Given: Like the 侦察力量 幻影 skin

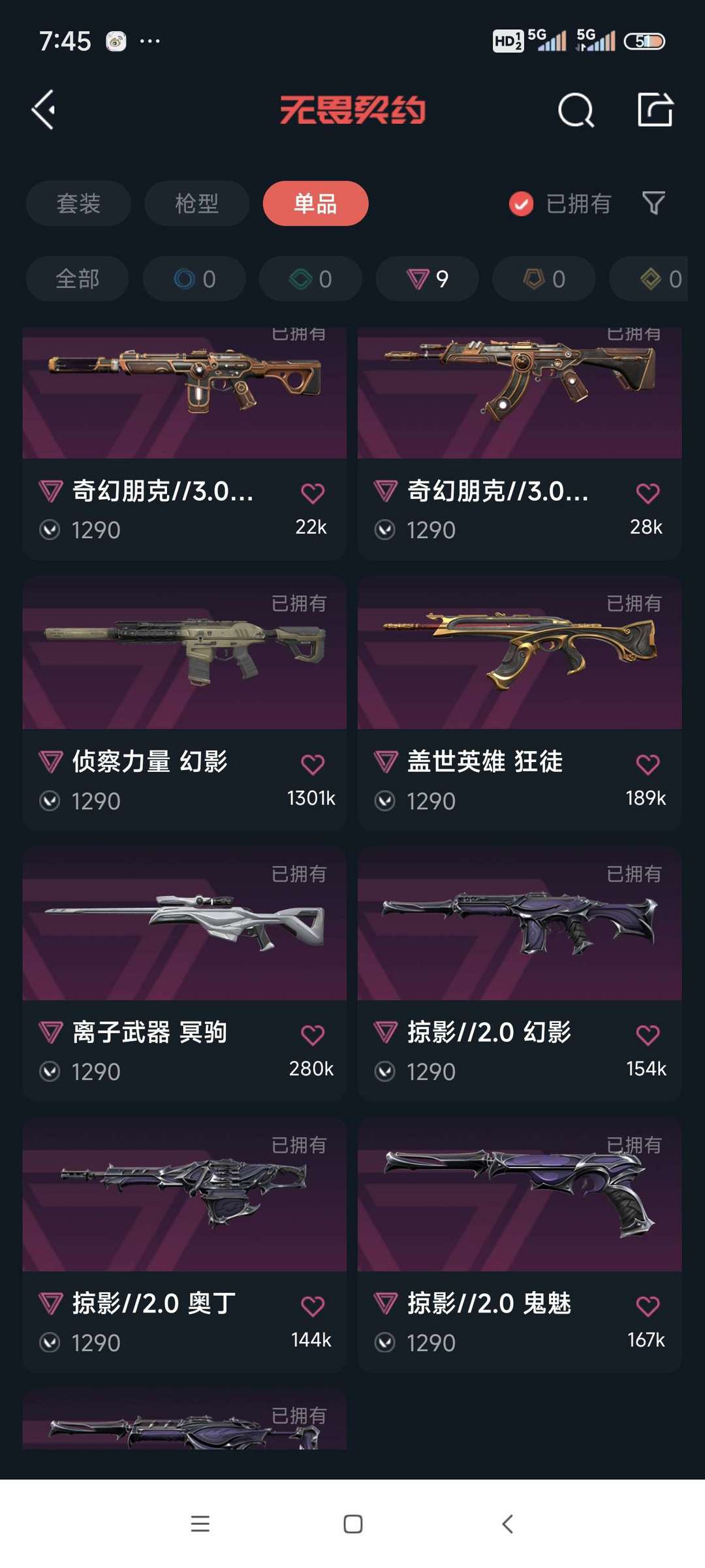Looking at the screenshot, I should point(312,764).
